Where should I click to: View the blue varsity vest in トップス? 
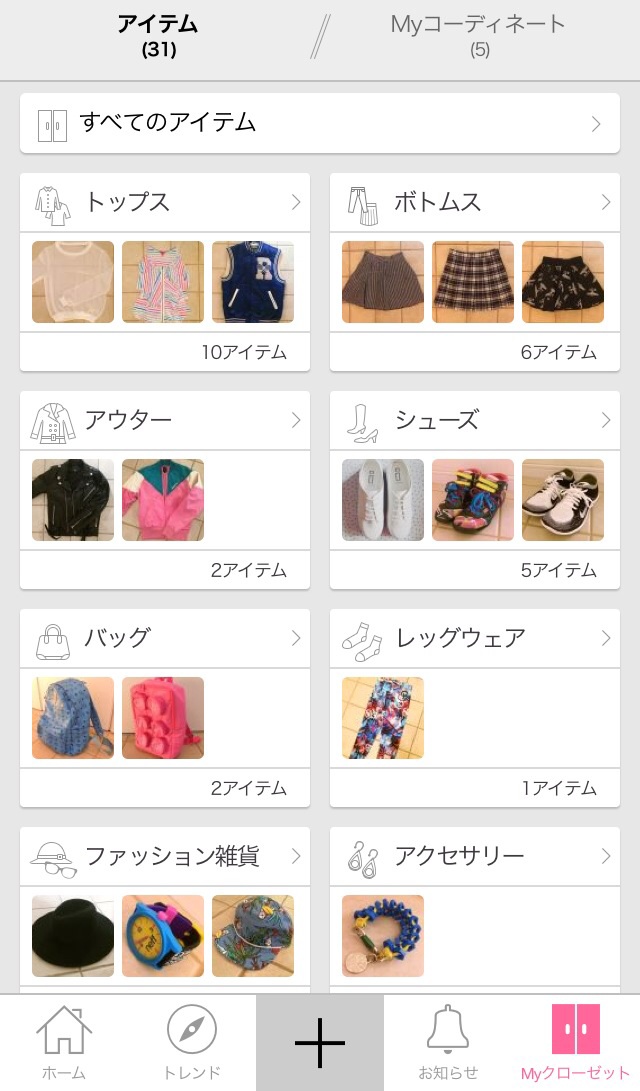coord(252,282)
